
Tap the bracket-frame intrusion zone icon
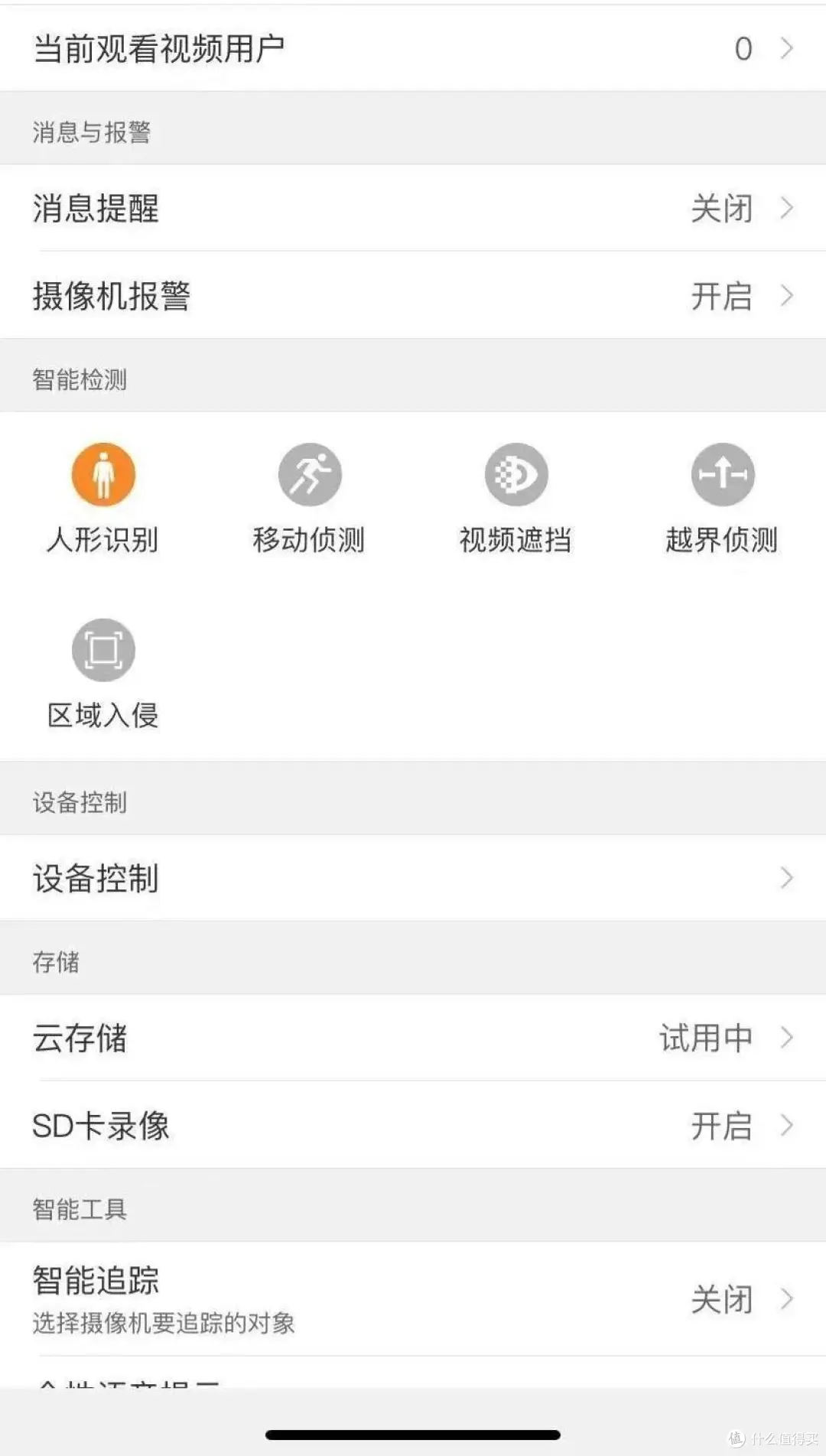point(103,649)
